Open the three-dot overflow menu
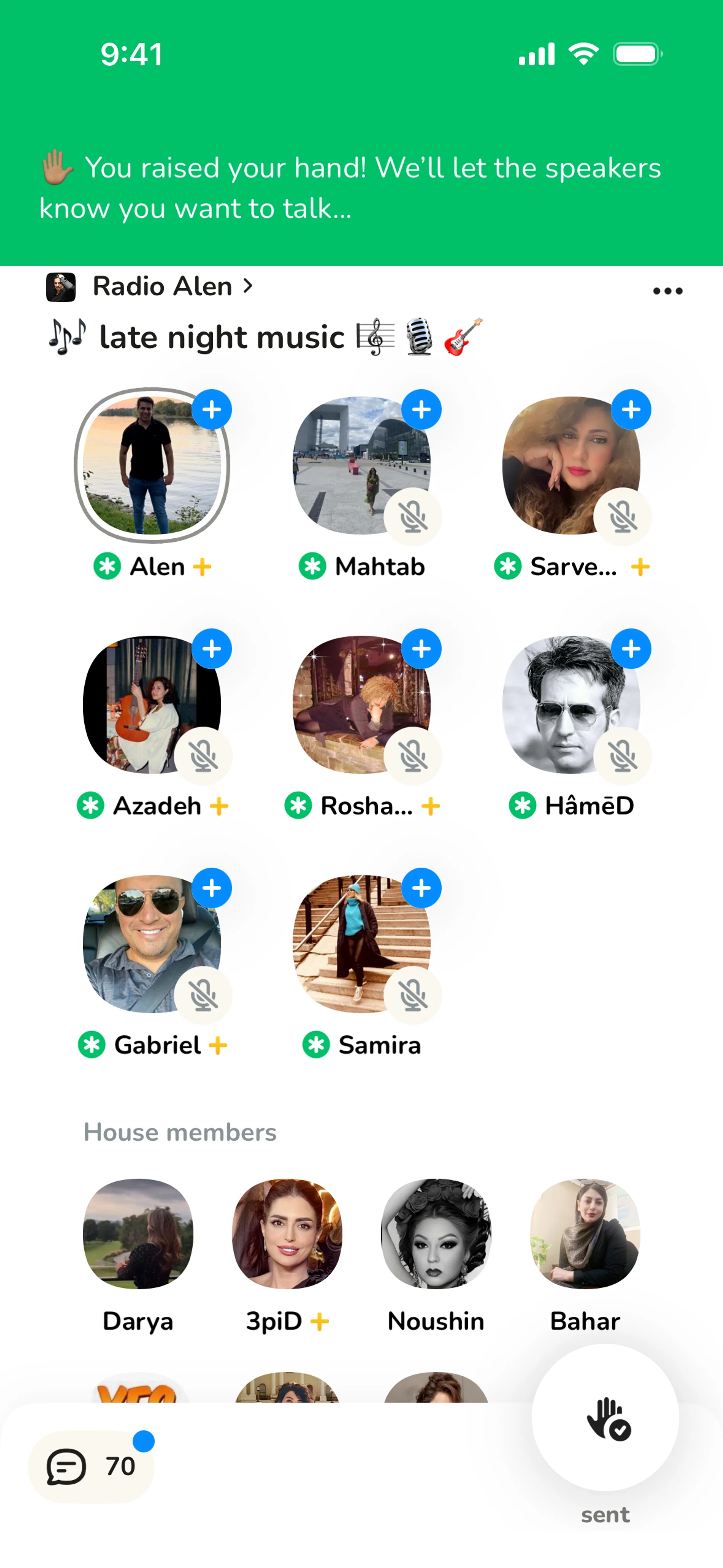 667,291
